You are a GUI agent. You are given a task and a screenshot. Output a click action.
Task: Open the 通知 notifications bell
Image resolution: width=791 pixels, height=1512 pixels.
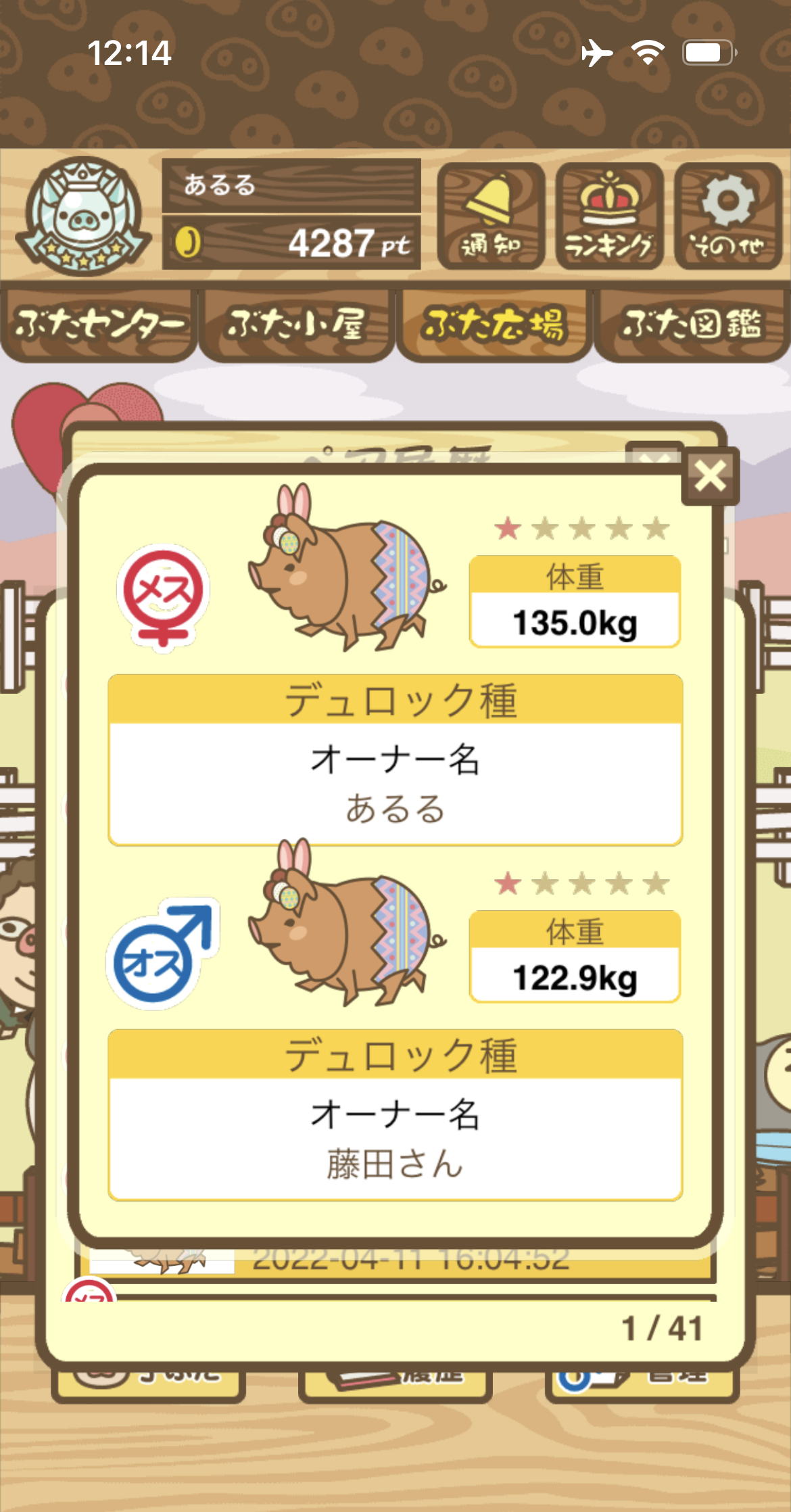tap(491, 216)
